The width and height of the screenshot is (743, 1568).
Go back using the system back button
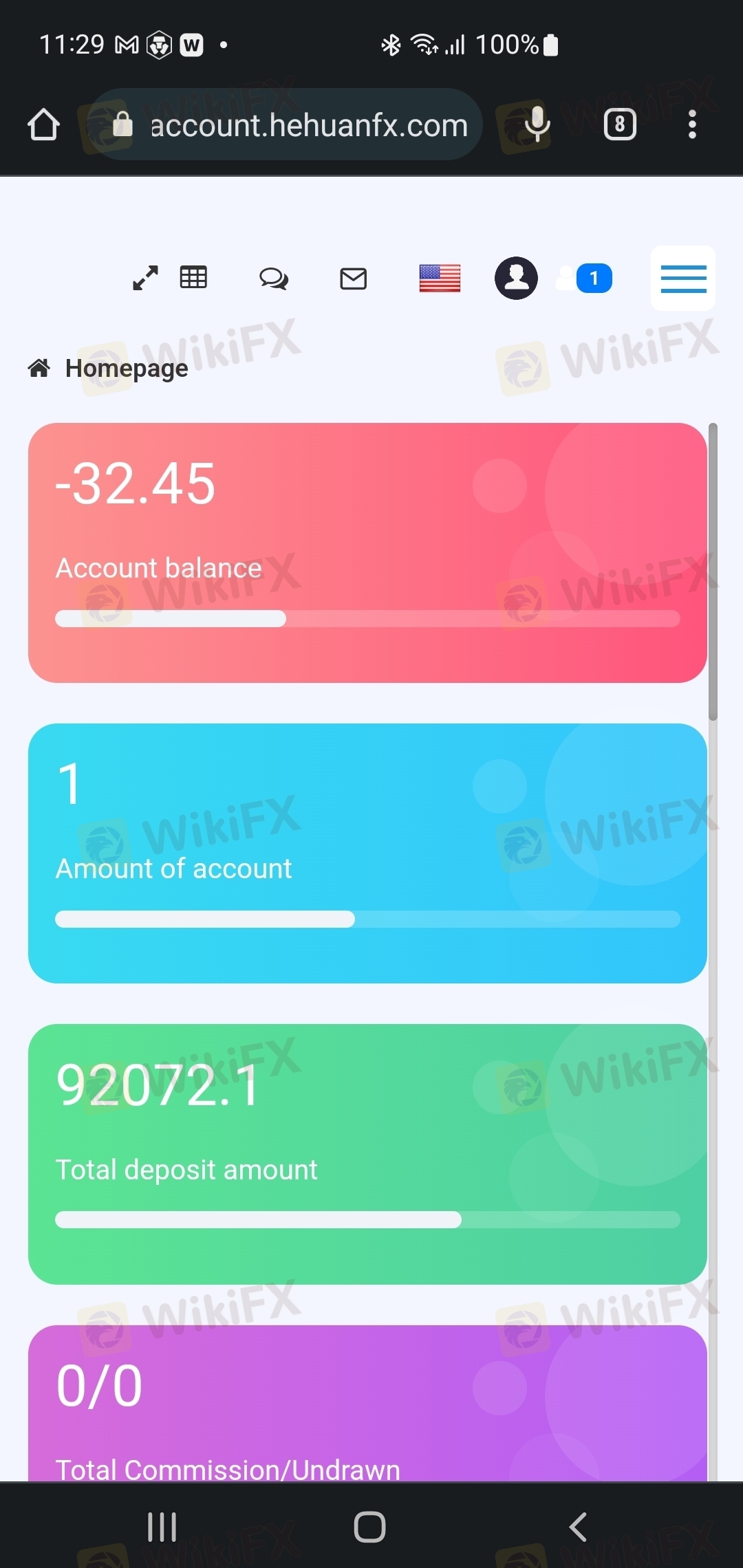579,1527
